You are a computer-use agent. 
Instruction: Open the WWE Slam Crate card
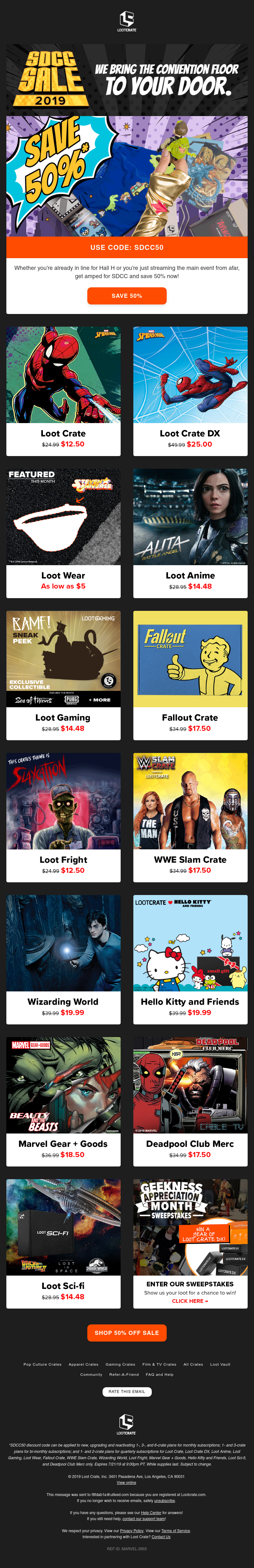(190, 817)
